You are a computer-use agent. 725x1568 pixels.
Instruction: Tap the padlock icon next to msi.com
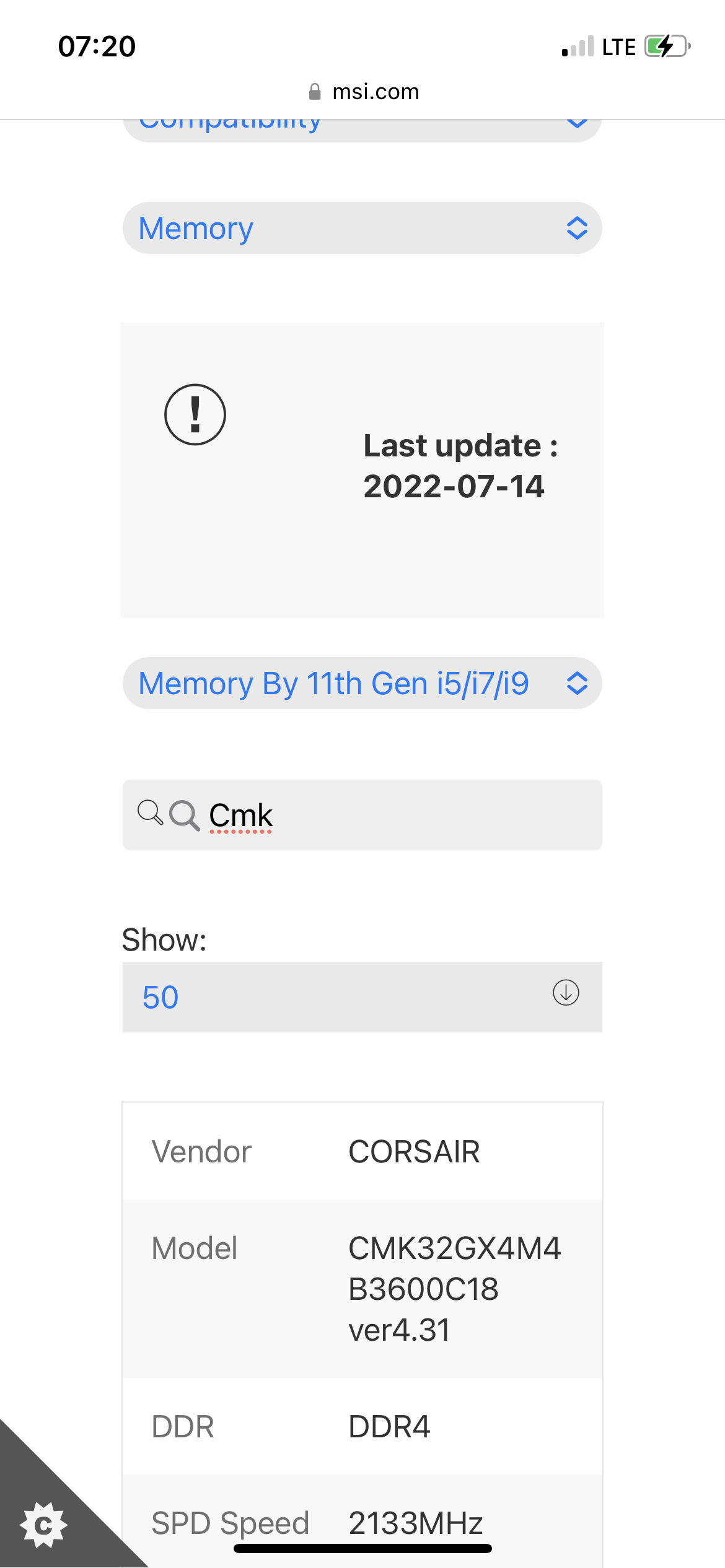click(315, 91)
